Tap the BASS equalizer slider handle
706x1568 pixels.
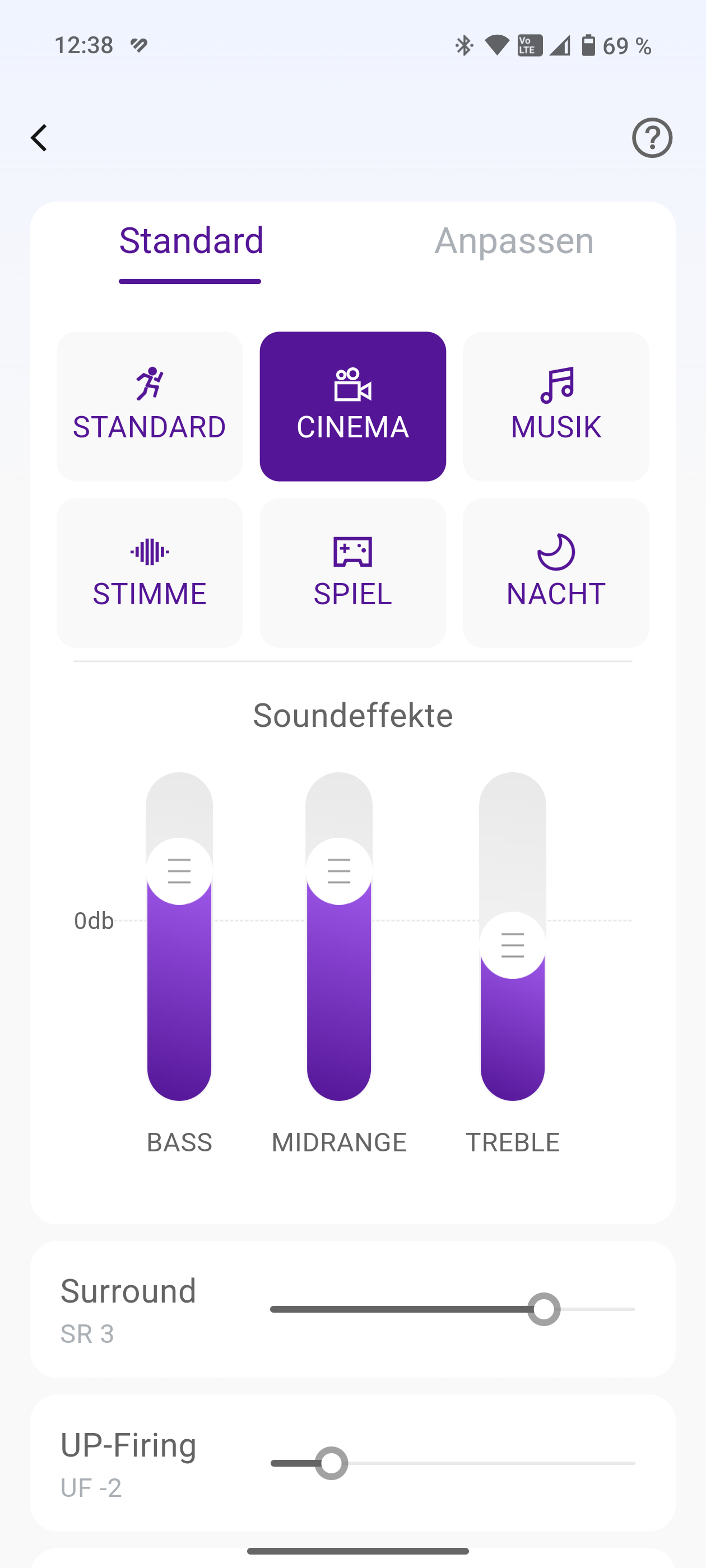179,871
